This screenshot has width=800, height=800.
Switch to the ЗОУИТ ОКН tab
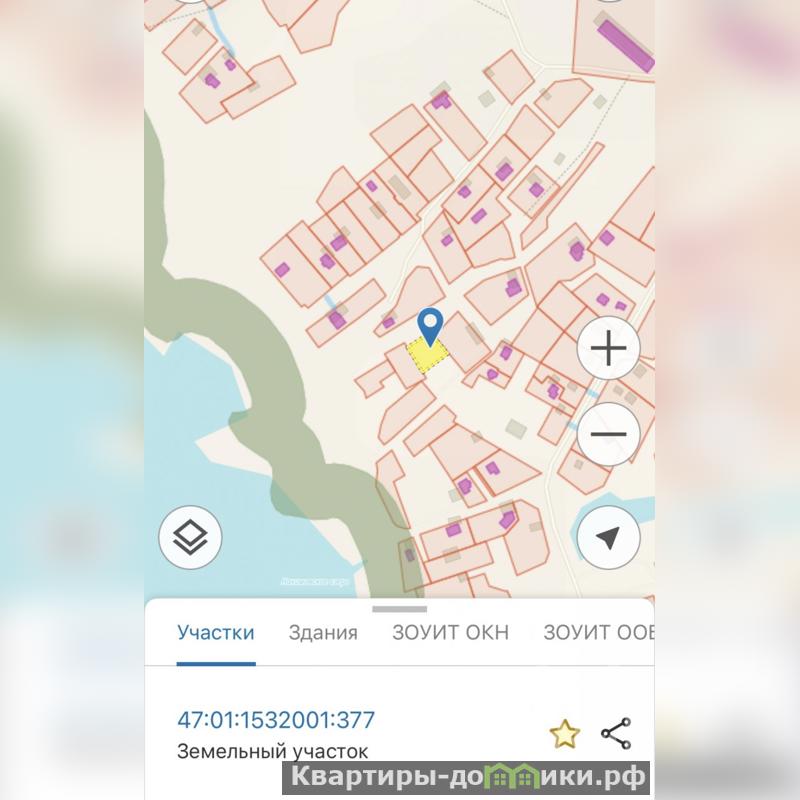pyautogui.click(x=450, y=633)
